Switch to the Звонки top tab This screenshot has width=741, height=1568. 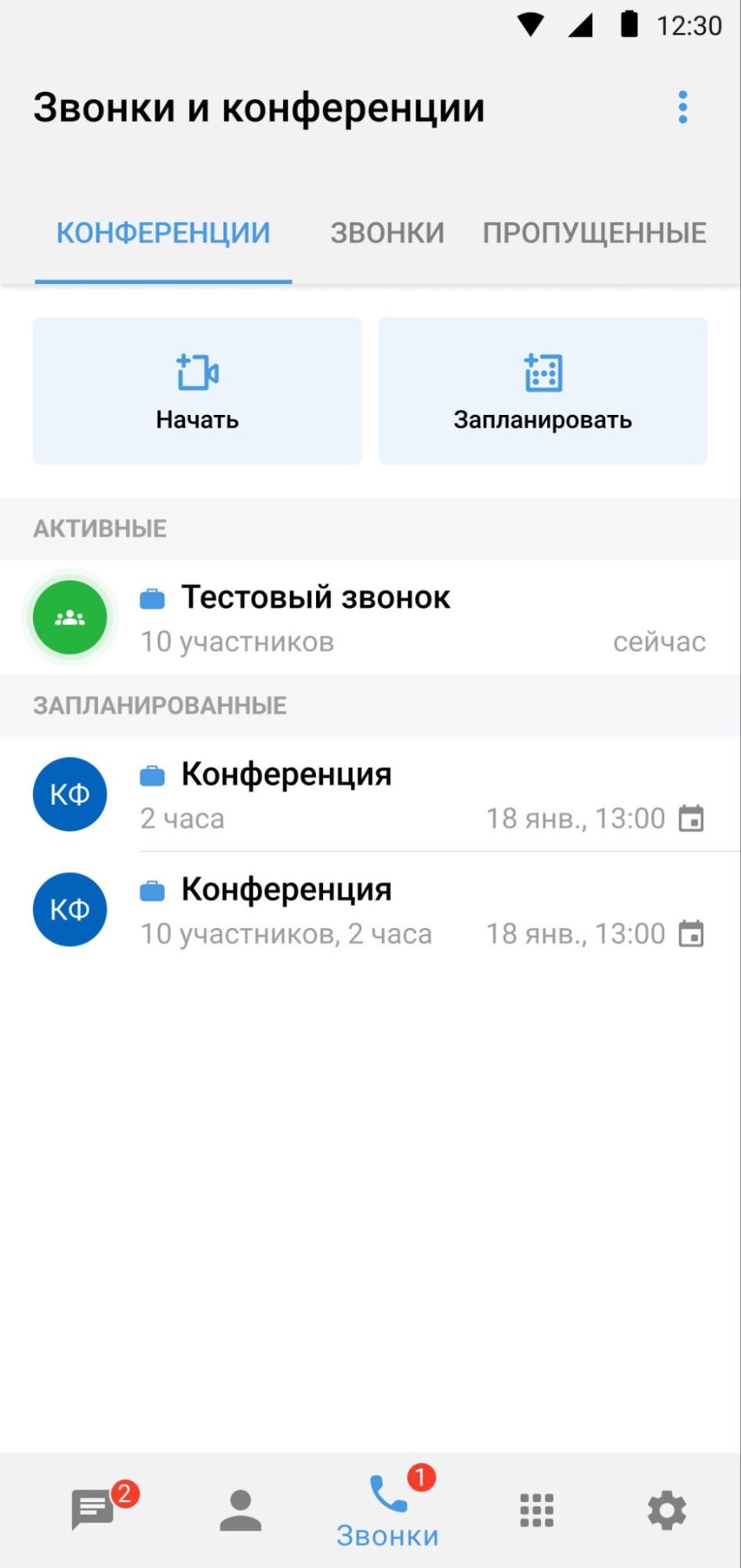[387, 233]
